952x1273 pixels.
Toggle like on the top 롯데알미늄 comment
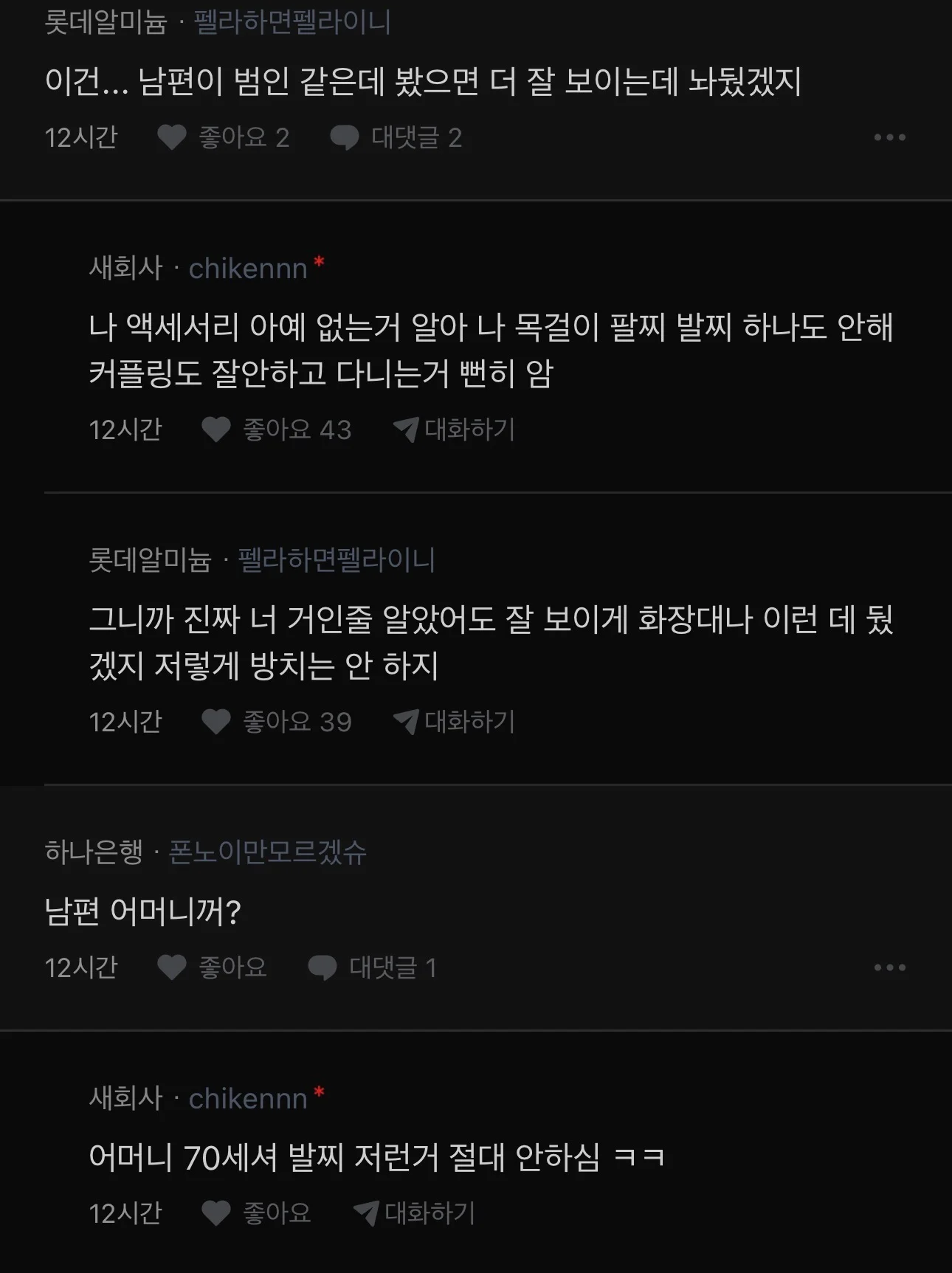(x=171, y=138)
